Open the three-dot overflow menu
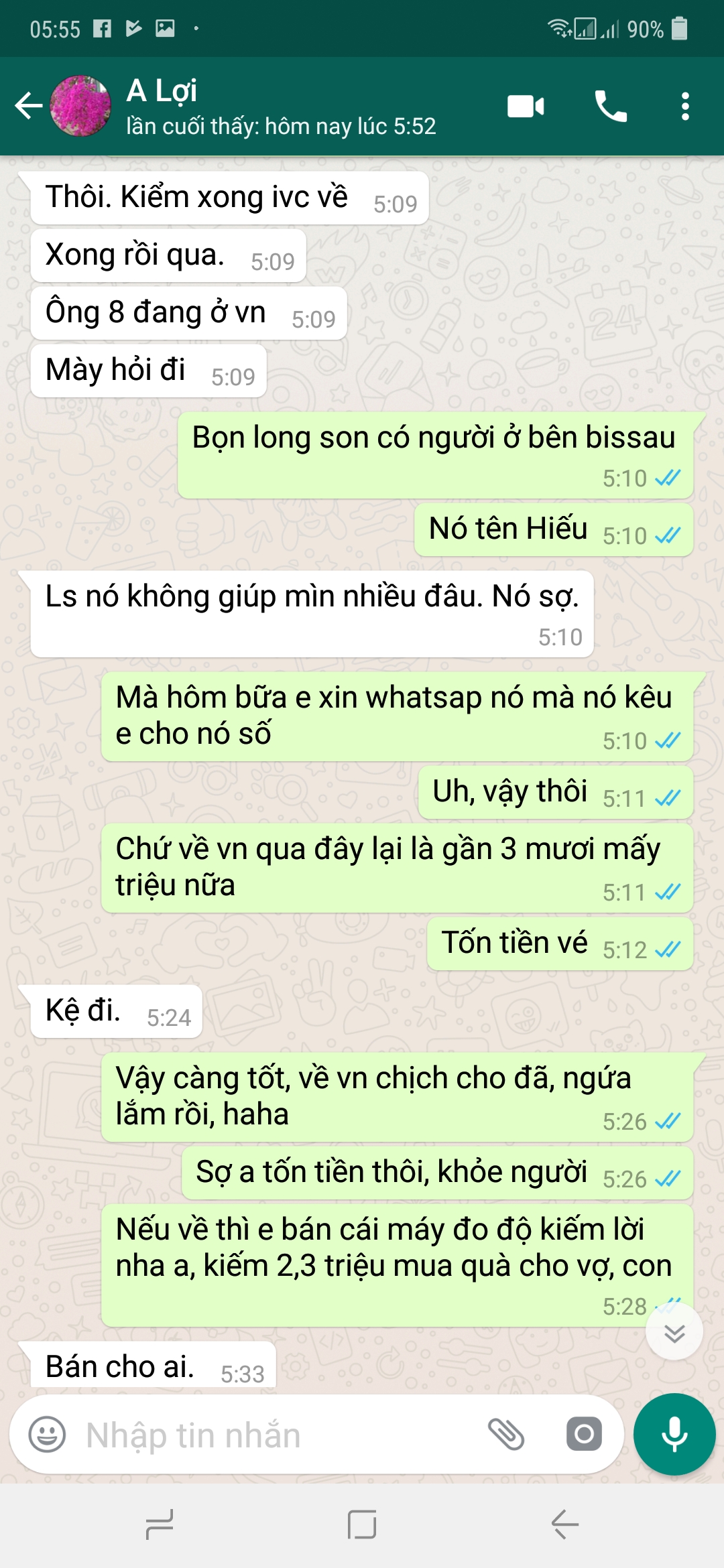724x1568 pixels. coord(684,106)
